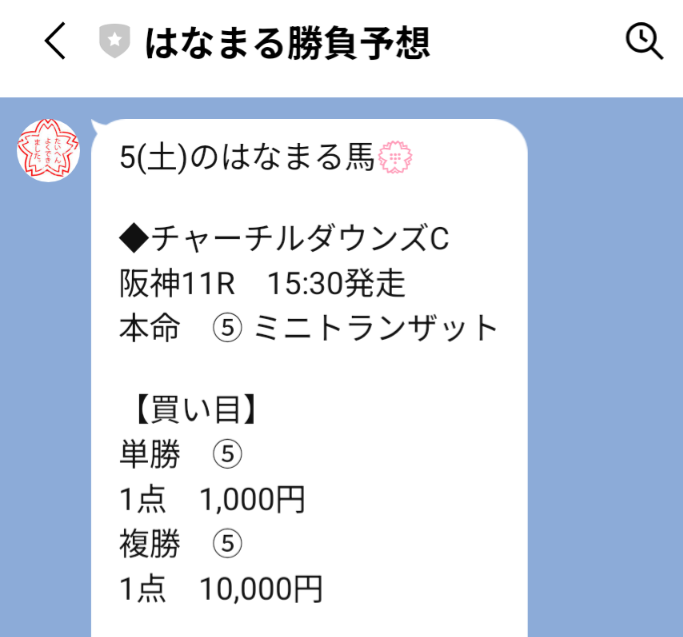Search within this chat
The image size is (683, 637).
coord(643,41)
